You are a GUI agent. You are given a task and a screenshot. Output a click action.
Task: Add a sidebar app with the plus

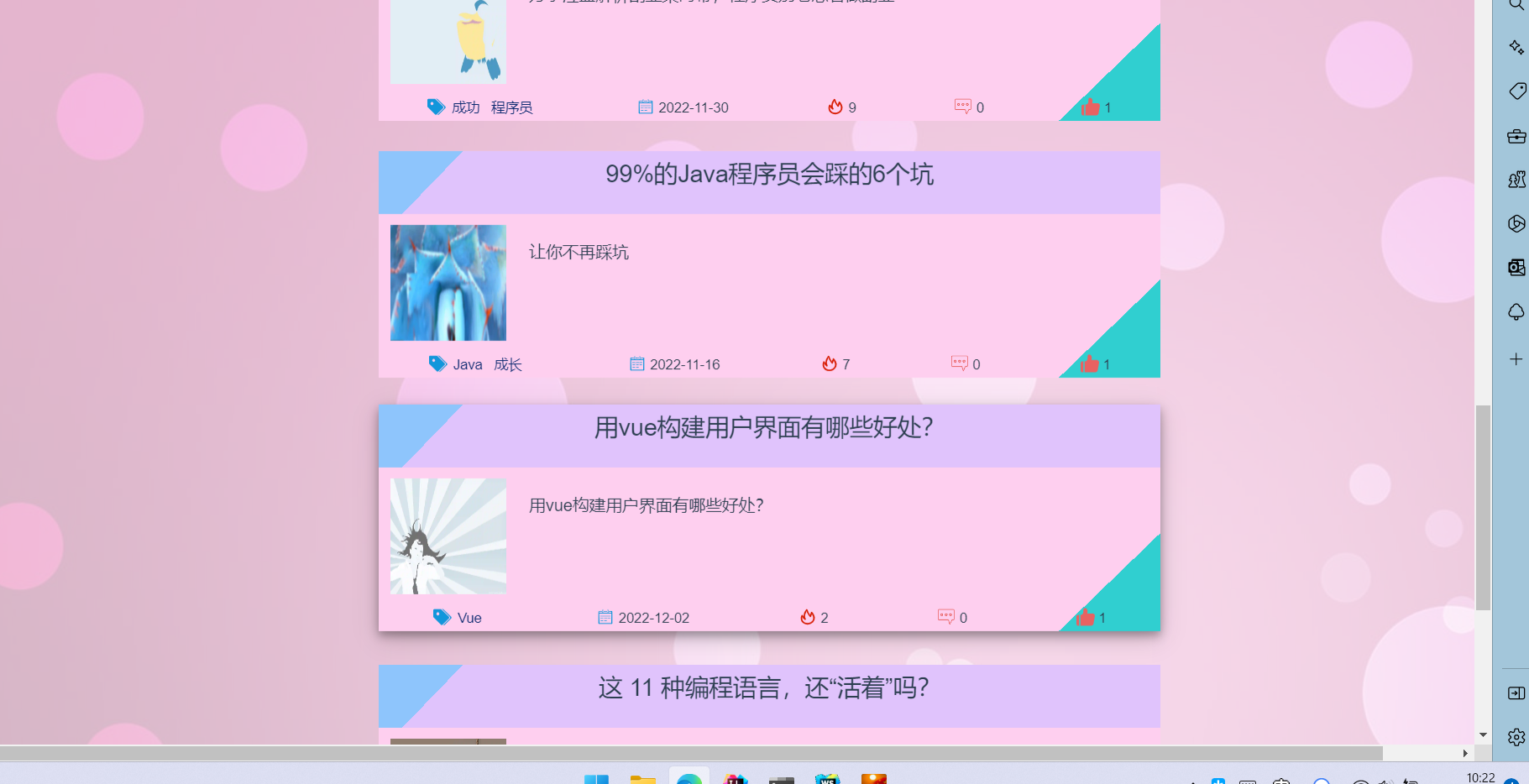1516,359
